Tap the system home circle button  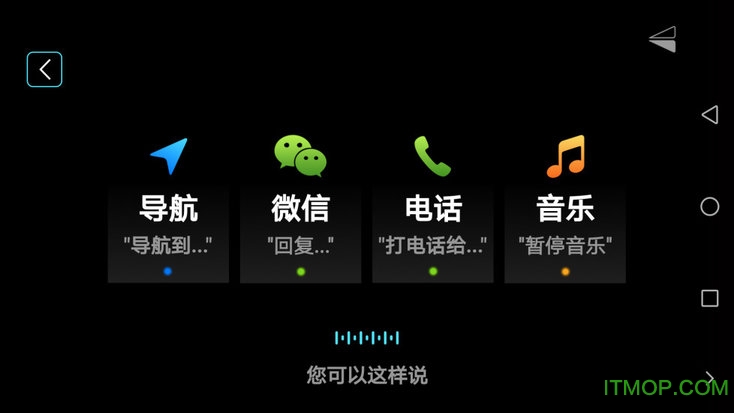(x=710, y=207)
